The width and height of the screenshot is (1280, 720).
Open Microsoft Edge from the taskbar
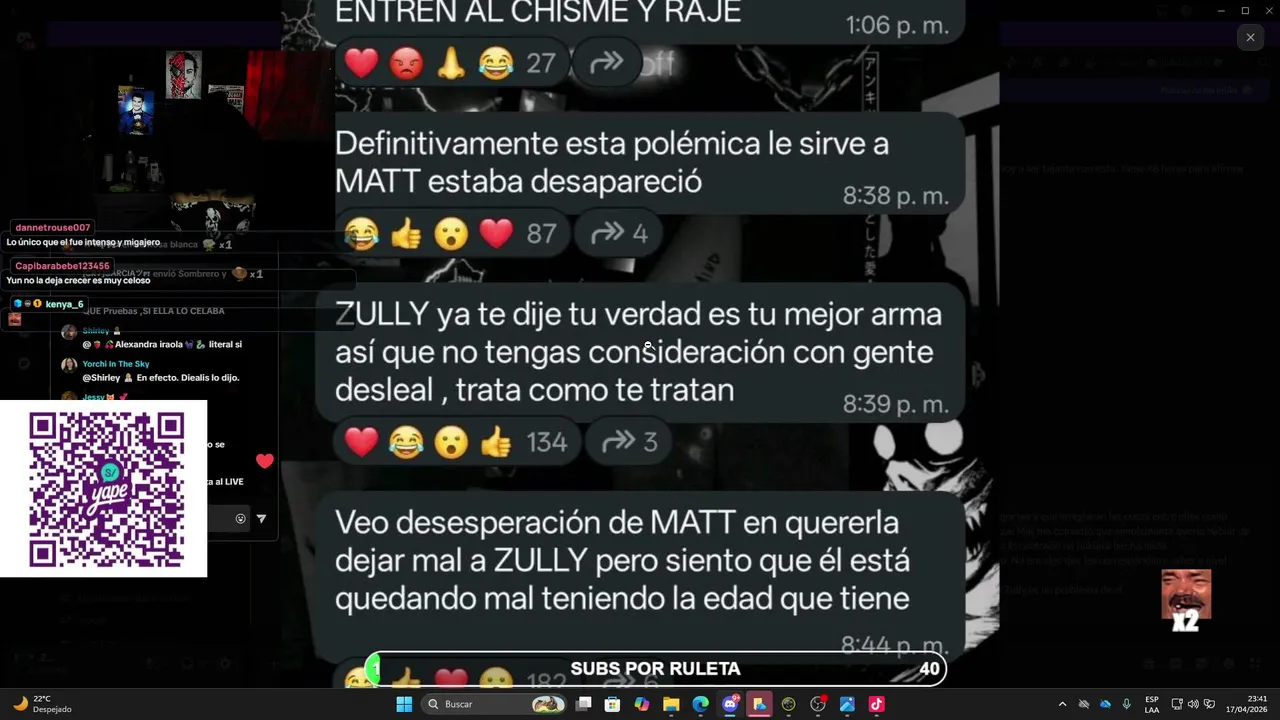[700, 704]
